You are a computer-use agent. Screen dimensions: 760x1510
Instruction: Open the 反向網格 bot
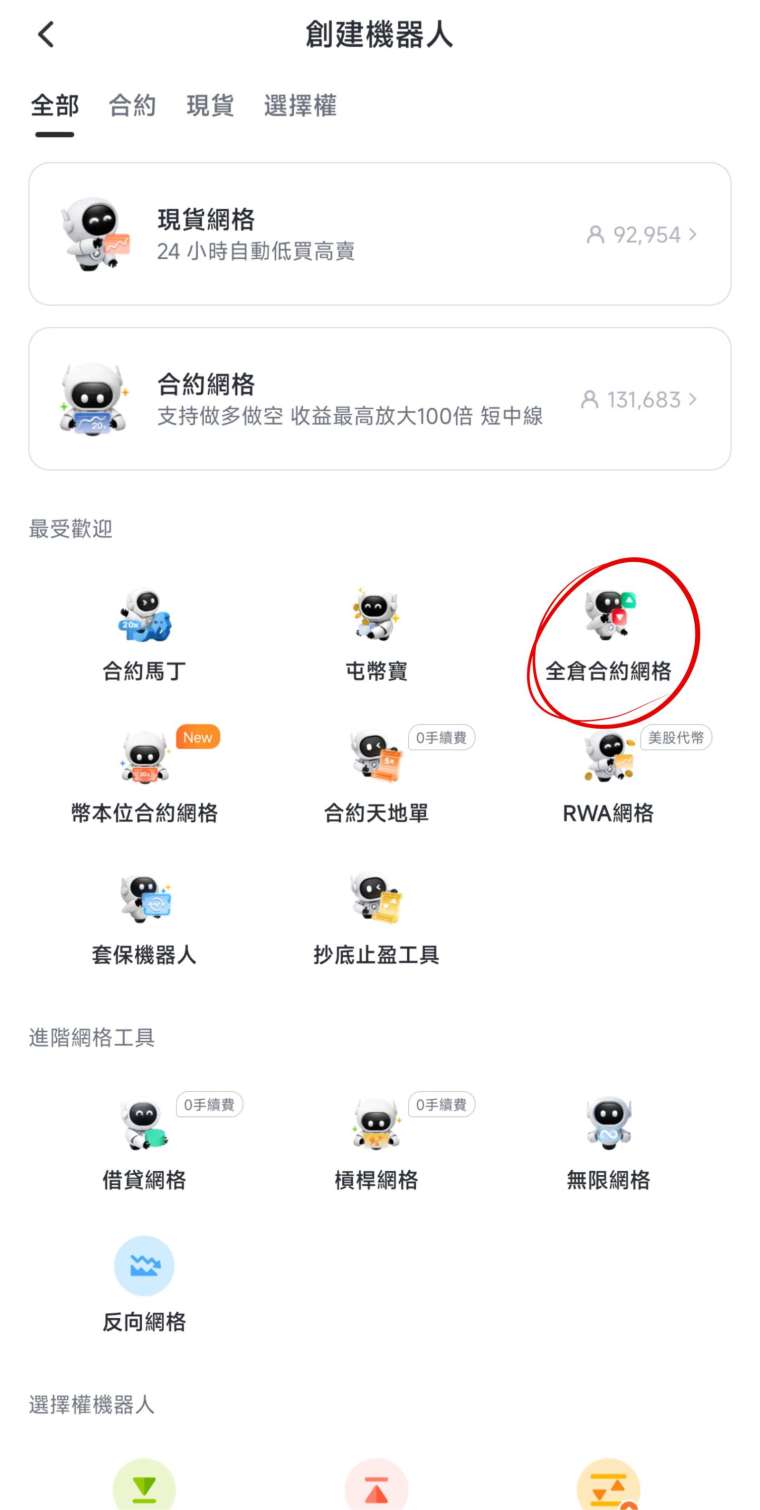(x=144, y=1286)
